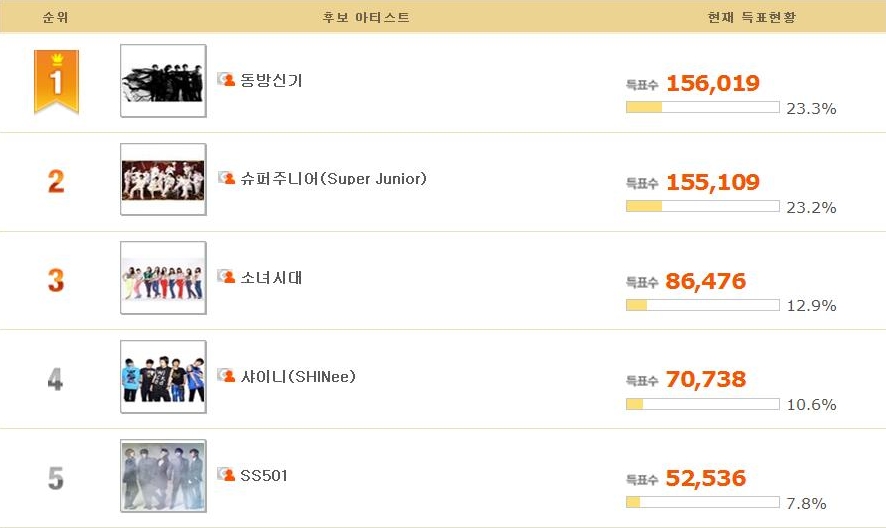
Task: Tap the profile icon beside 동방신기
Action: [x=227, y=79]
